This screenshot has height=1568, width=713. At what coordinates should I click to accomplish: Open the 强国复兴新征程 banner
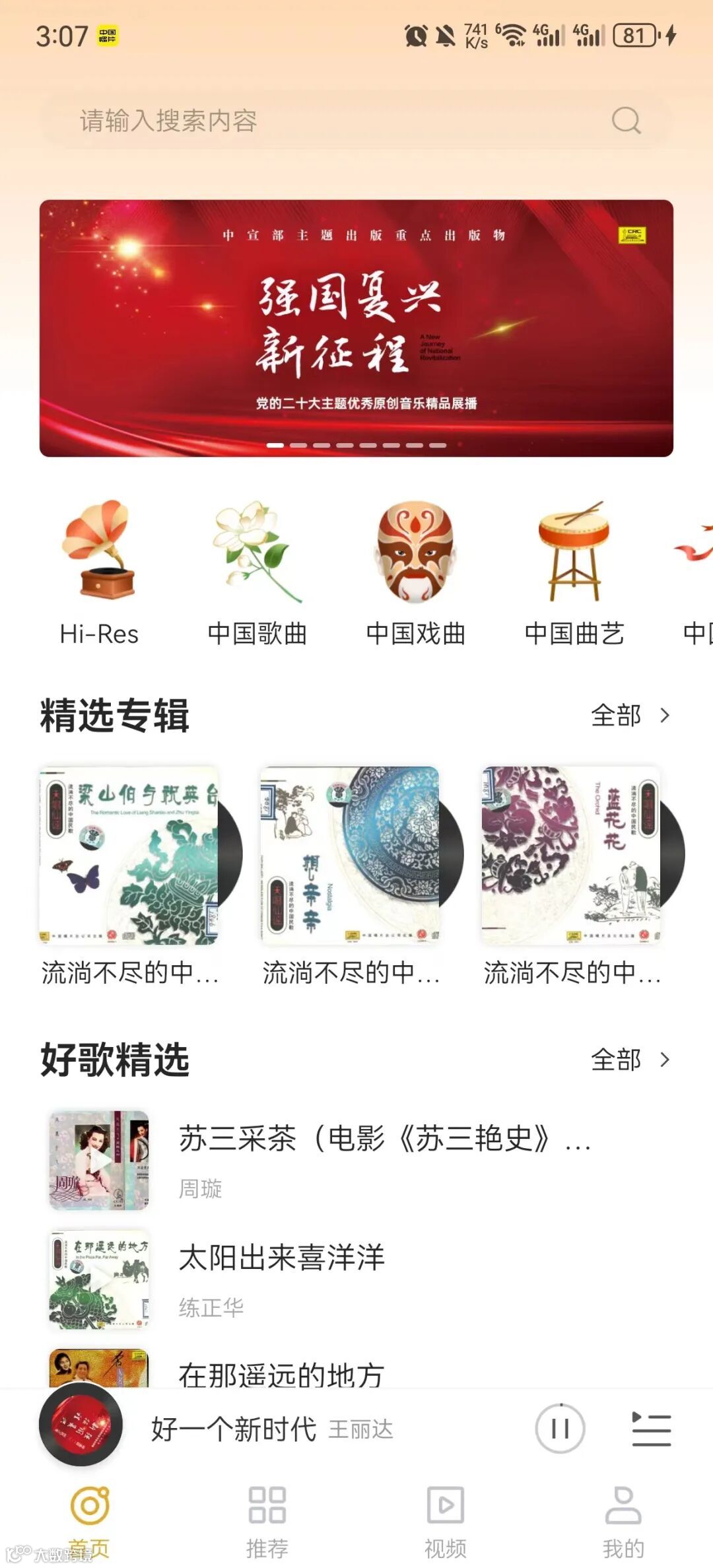[x=356, y=328]
